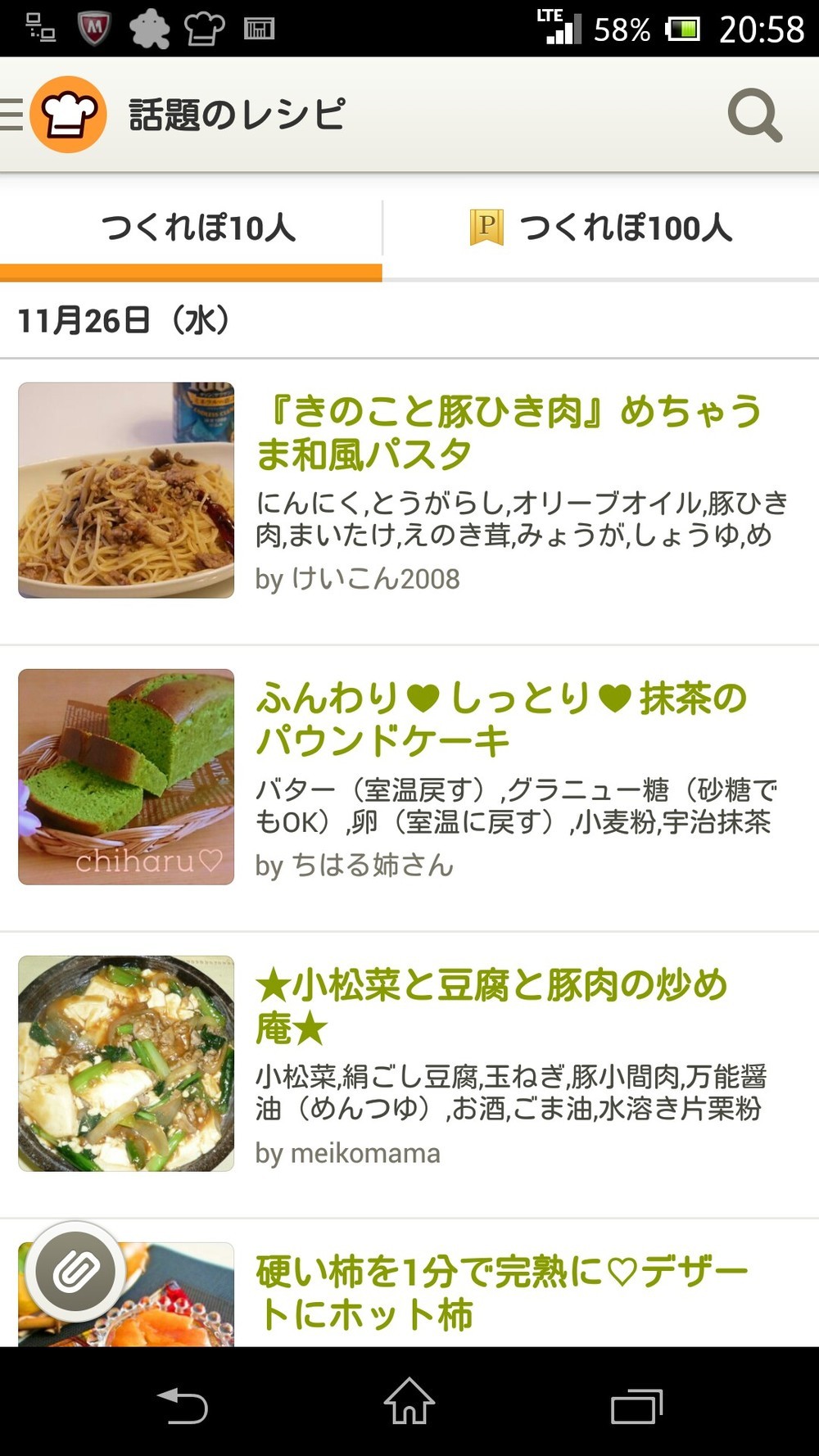Viewport: 819px width, 1456px height.
Task: Open the 小松菜と豆腐と豚肉の炒め recipe
Action: coord(491,1006)
